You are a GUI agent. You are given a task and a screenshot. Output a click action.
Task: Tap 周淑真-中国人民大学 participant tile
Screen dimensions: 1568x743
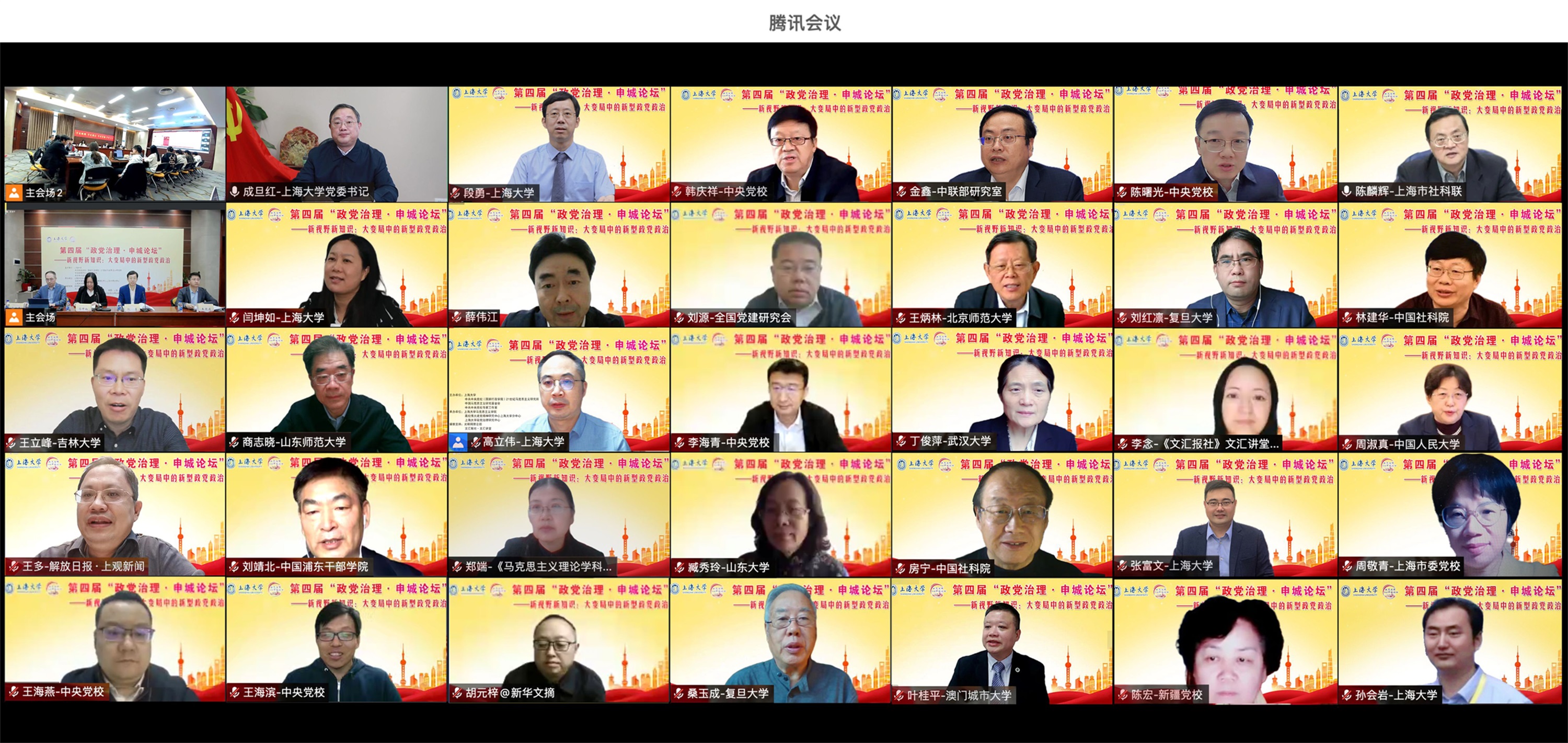click(x=1449, y=391)
